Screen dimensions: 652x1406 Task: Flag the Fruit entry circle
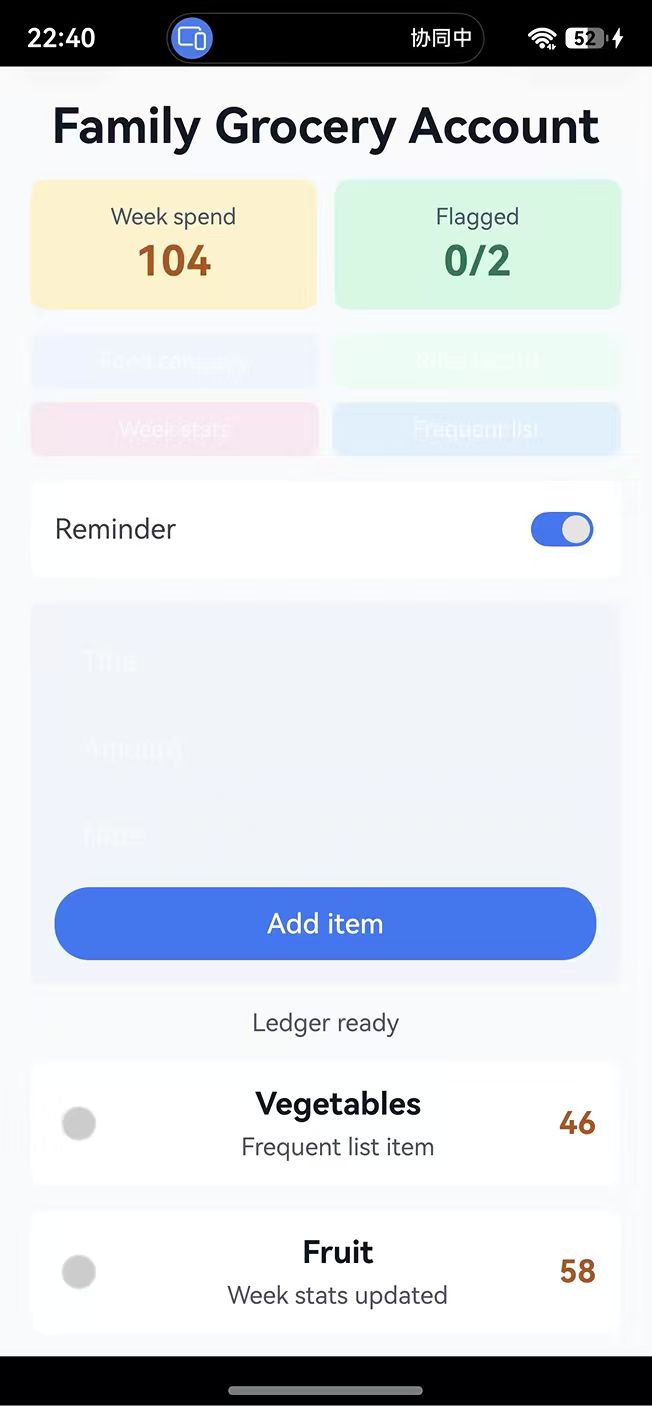(79, 1272)
